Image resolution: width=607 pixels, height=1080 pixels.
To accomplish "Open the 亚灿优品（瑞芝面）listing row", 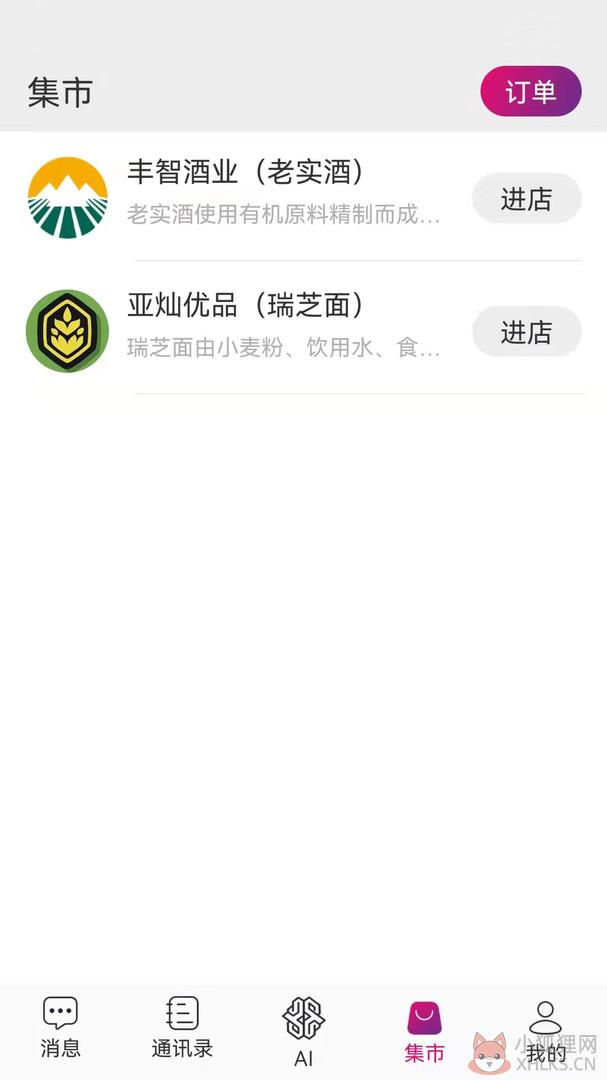I will pos(303,331).
